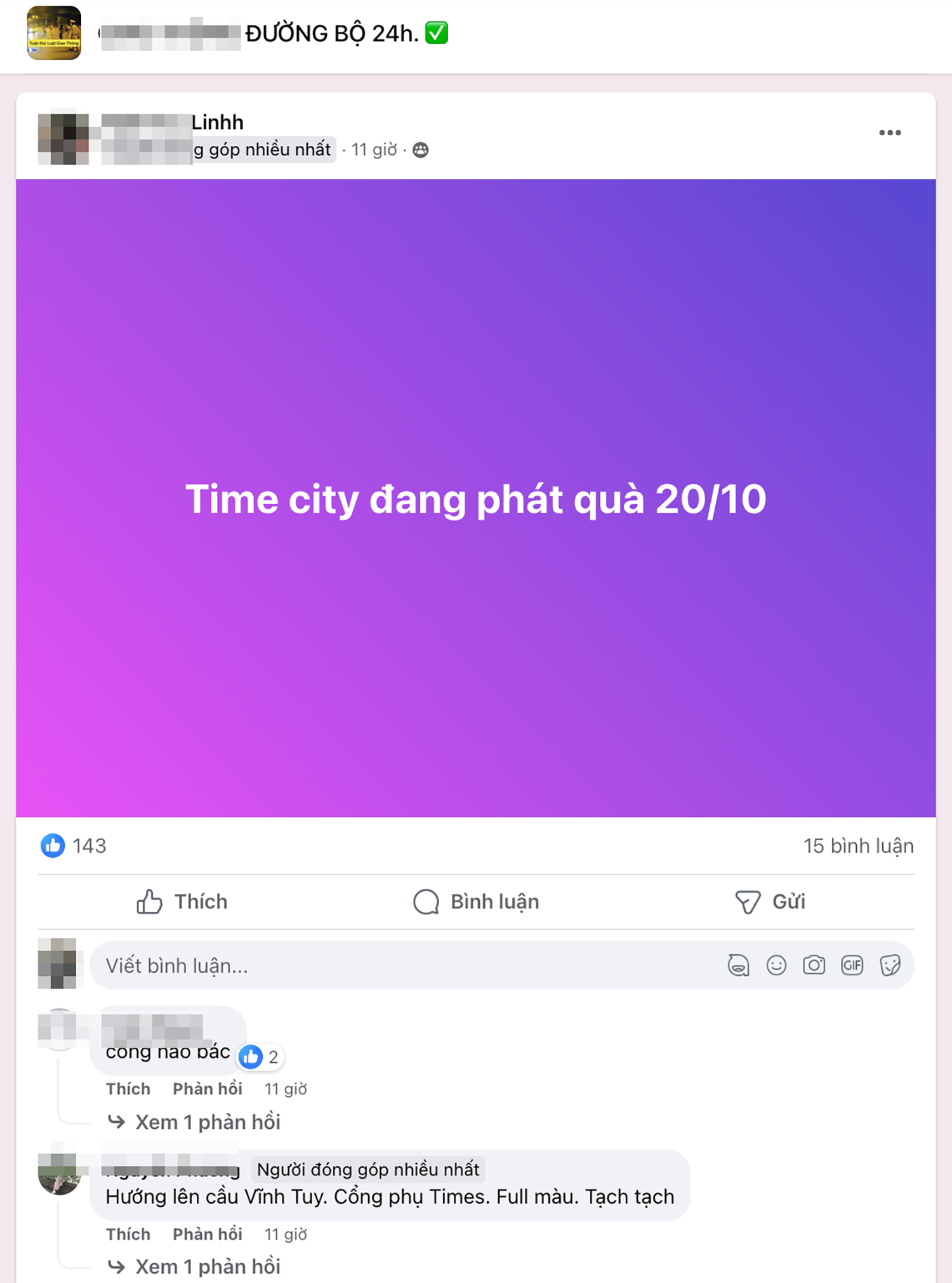Attach a photo using the camera icon
Viewport: 952px width, 1283px height.
pyautogui.click(x=814, y=966)
